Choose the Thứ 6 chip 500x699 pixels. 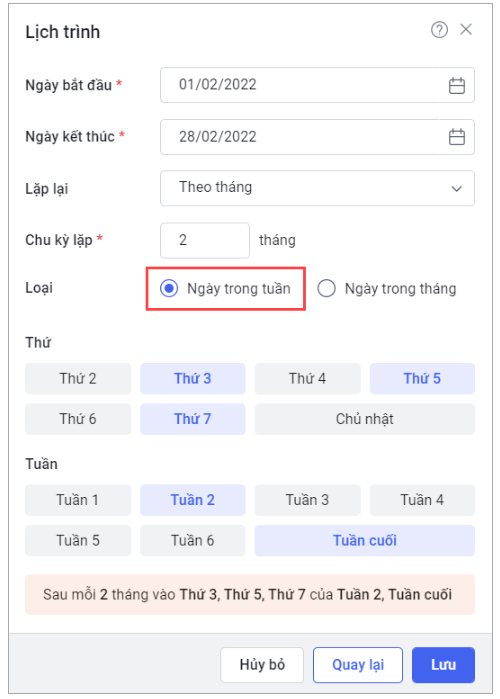pos(78,419)
